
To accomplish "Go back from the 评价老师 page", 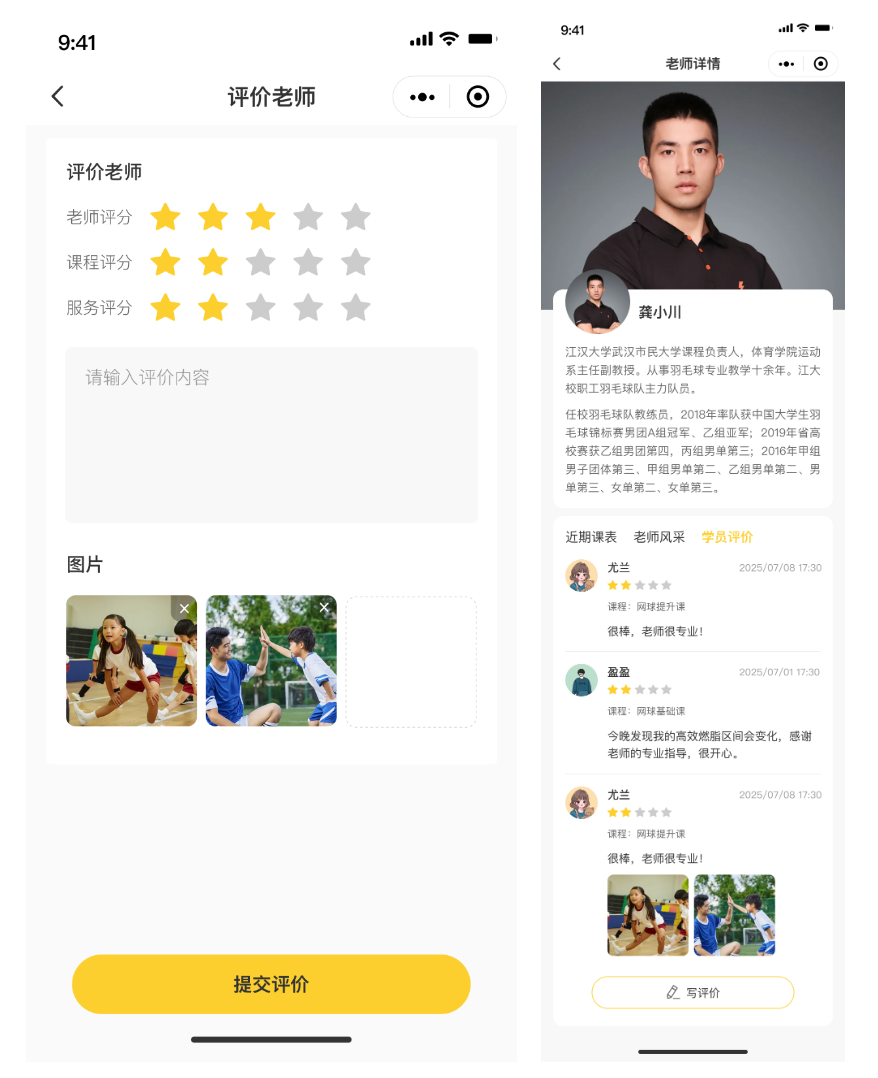I will coord(58,96).
